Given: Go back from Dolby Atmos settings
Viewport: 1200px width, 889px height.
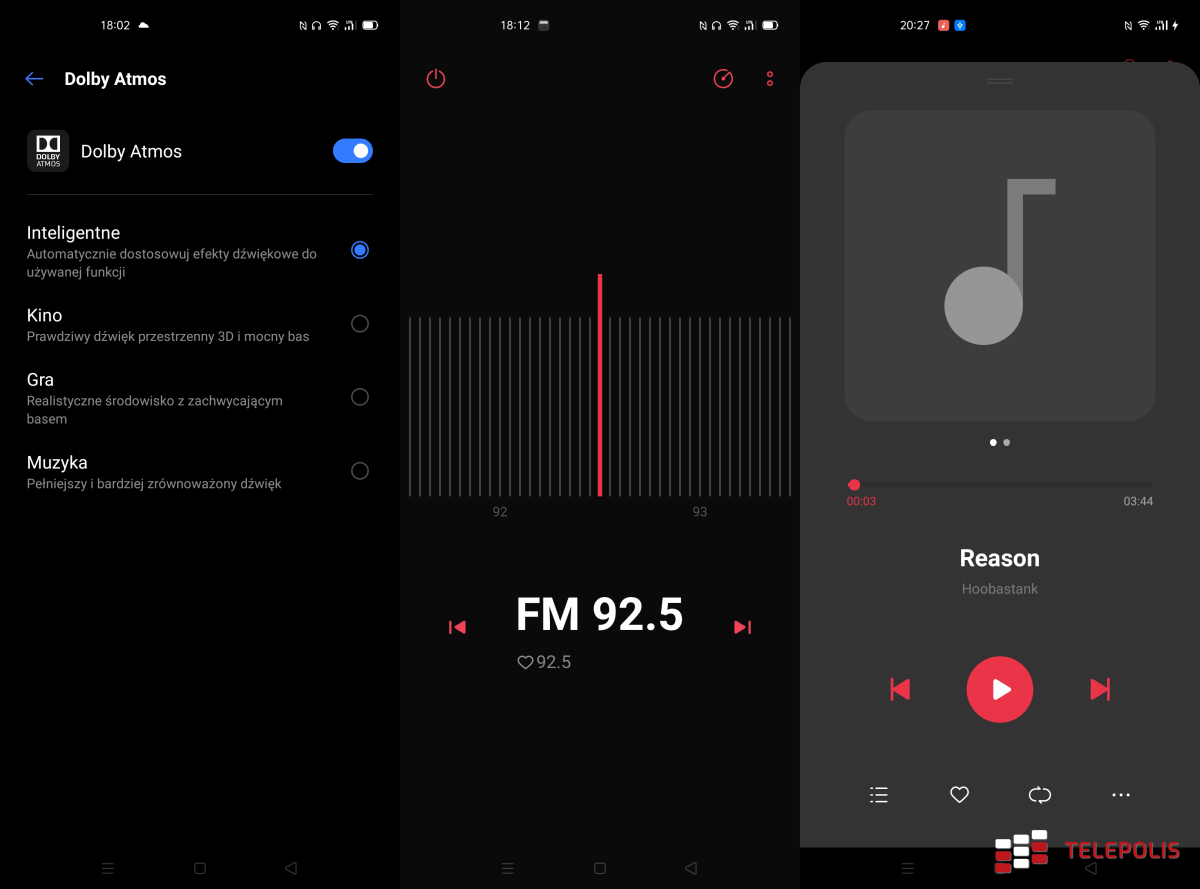Looking at the screenshot, I should pyautogui.click(x=35, y=79).
